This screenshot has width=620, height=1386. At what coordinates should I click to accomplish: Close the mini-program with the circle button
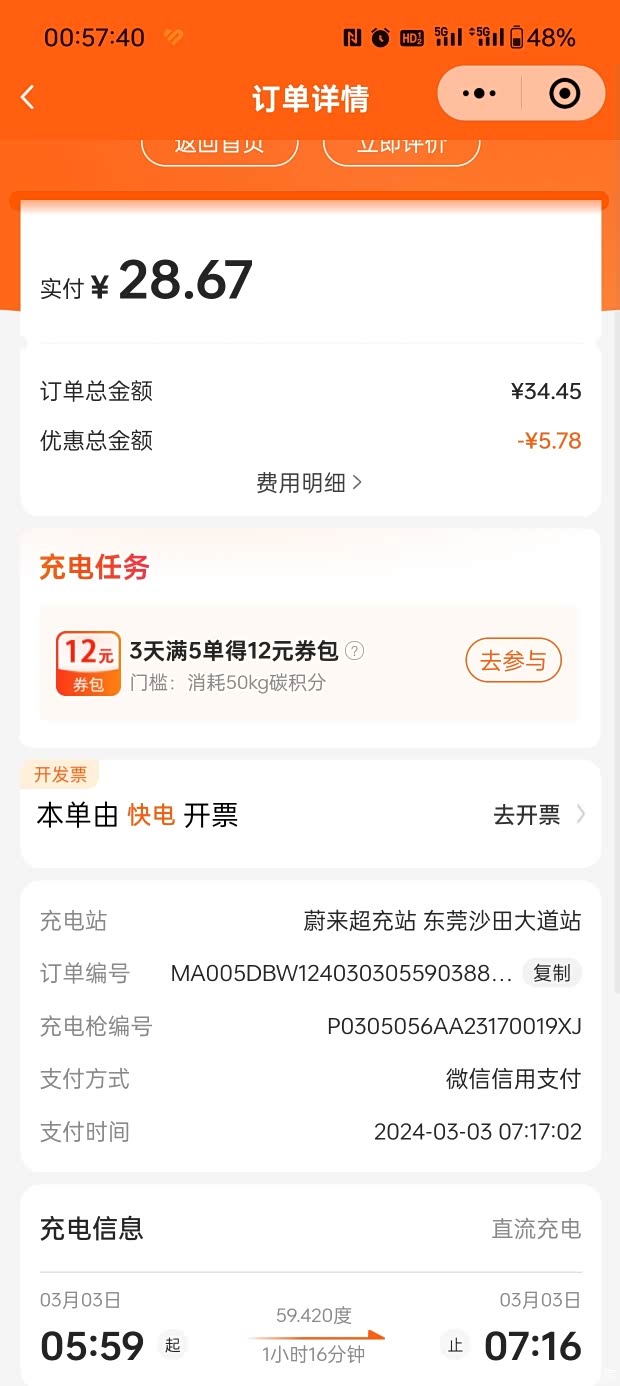pyautogui.click(x=565, y=94)
